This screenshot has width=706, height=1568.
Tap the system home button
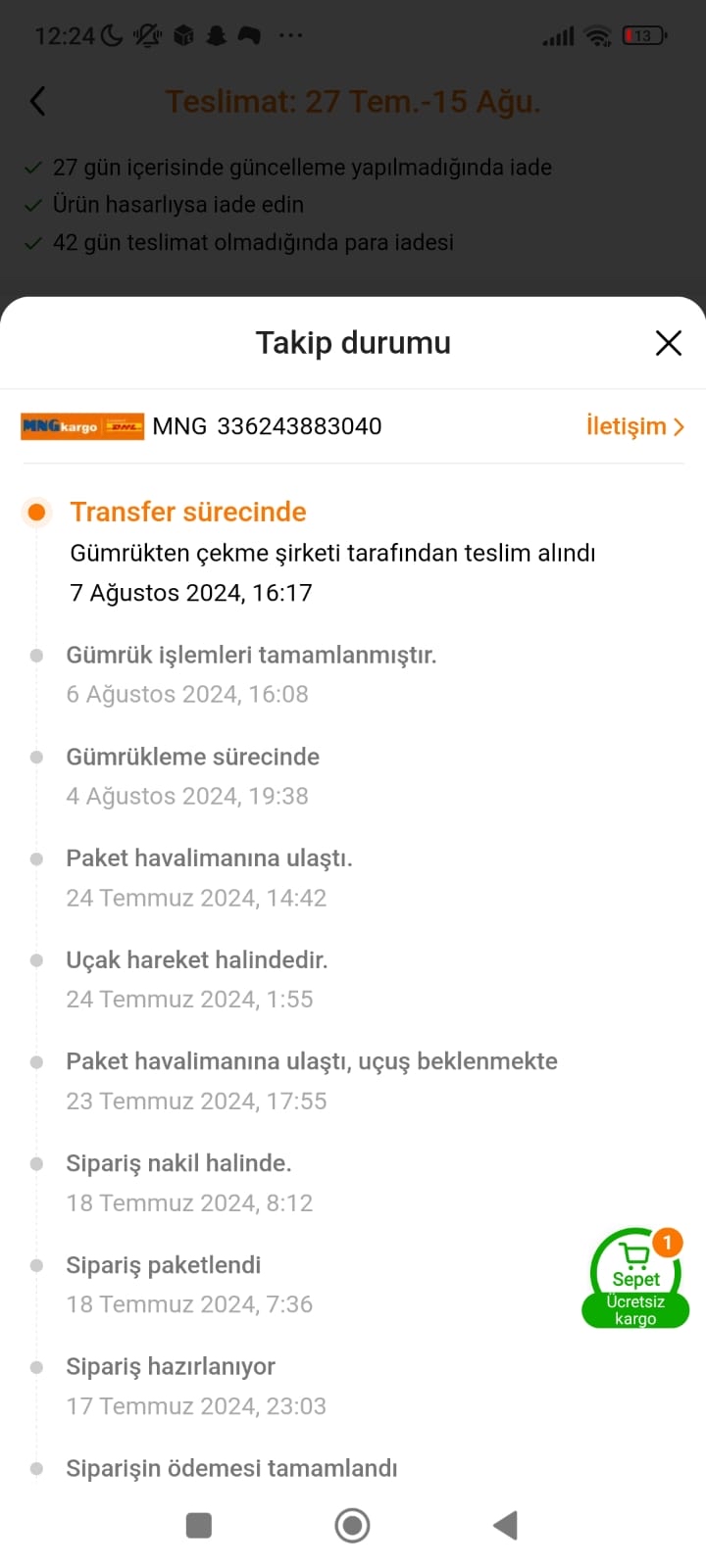[352, 1525]
